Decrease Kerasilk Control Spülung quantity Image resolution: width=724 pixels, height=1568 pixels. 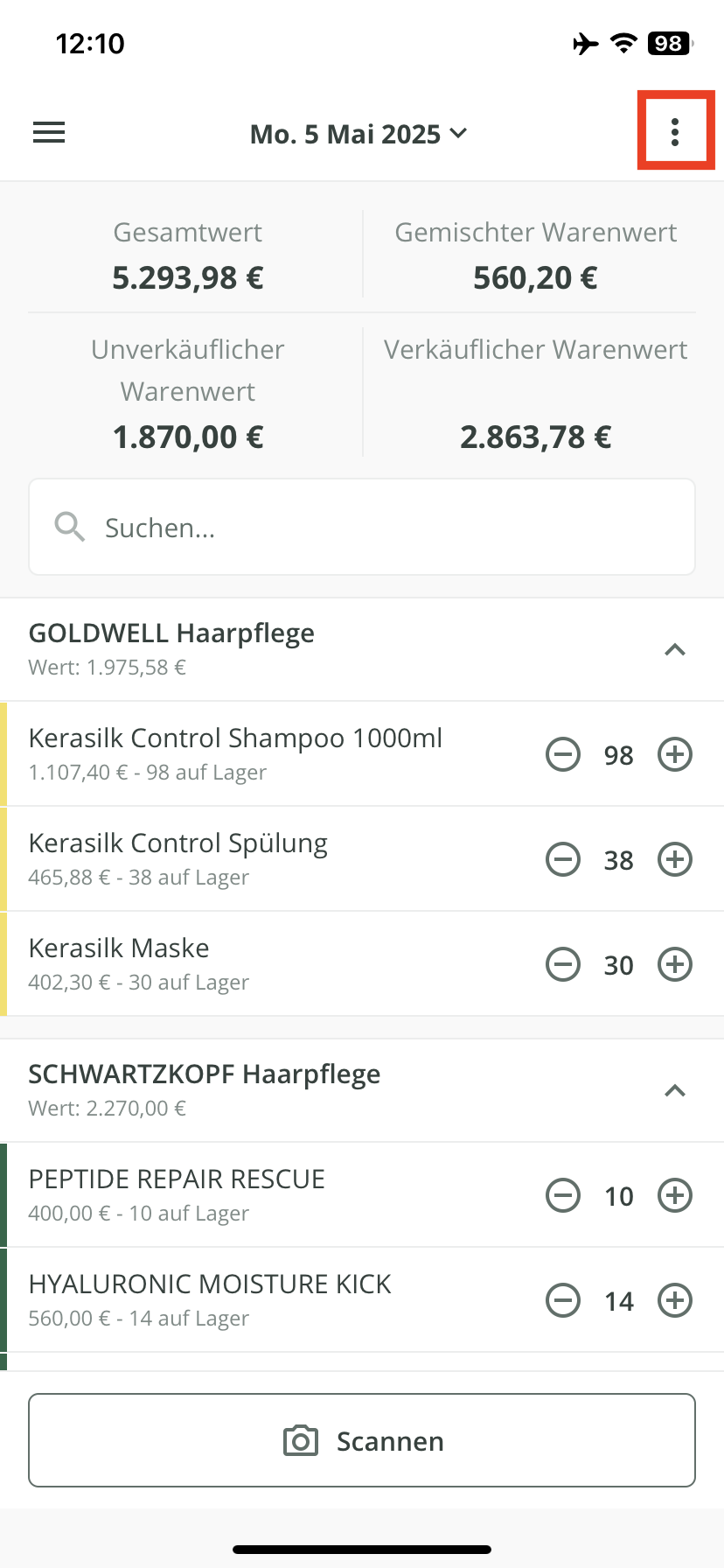(x=563, y=859)
